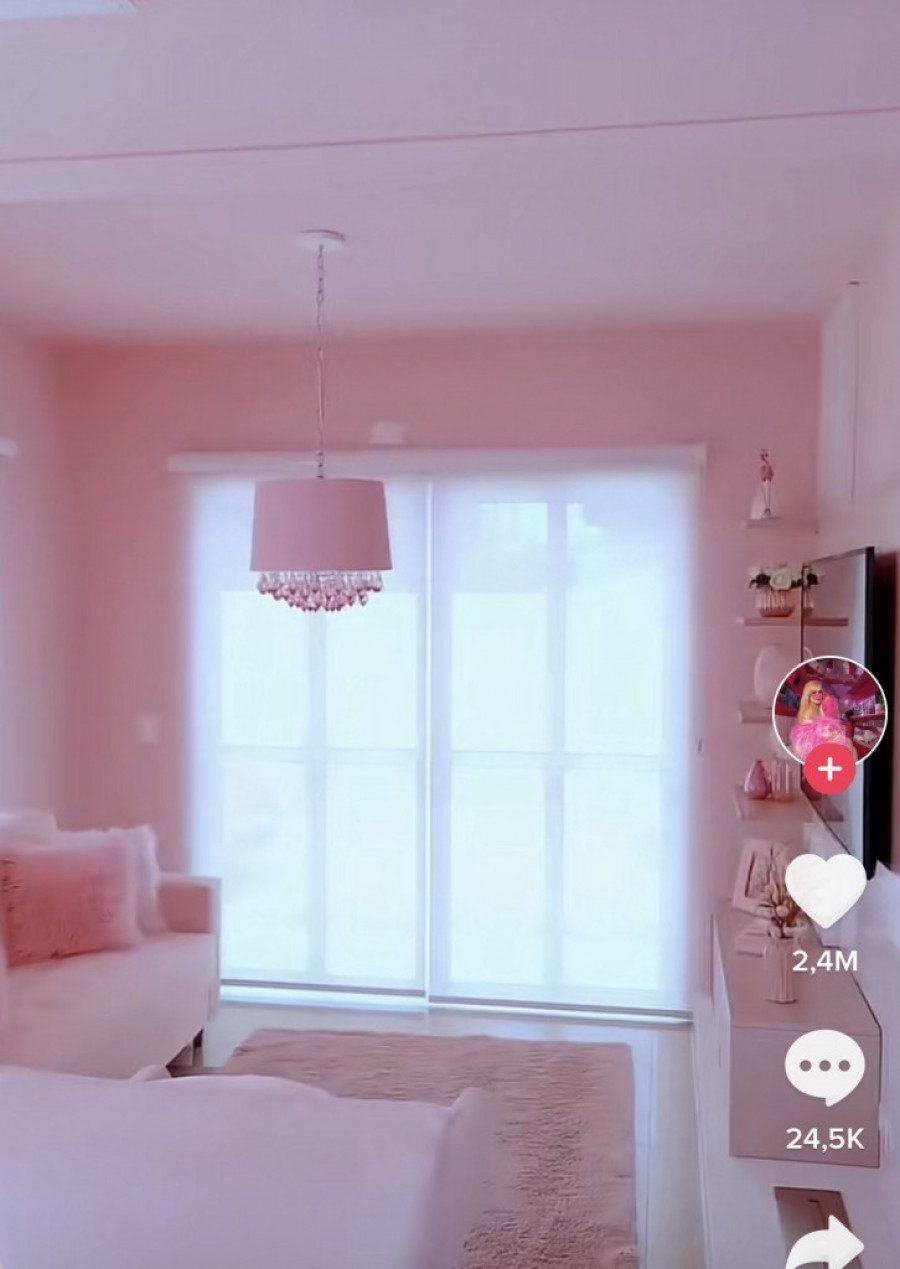
Task: Share this video with the arrow icon
Action: pyautogui.click(x=826, y=1245)
